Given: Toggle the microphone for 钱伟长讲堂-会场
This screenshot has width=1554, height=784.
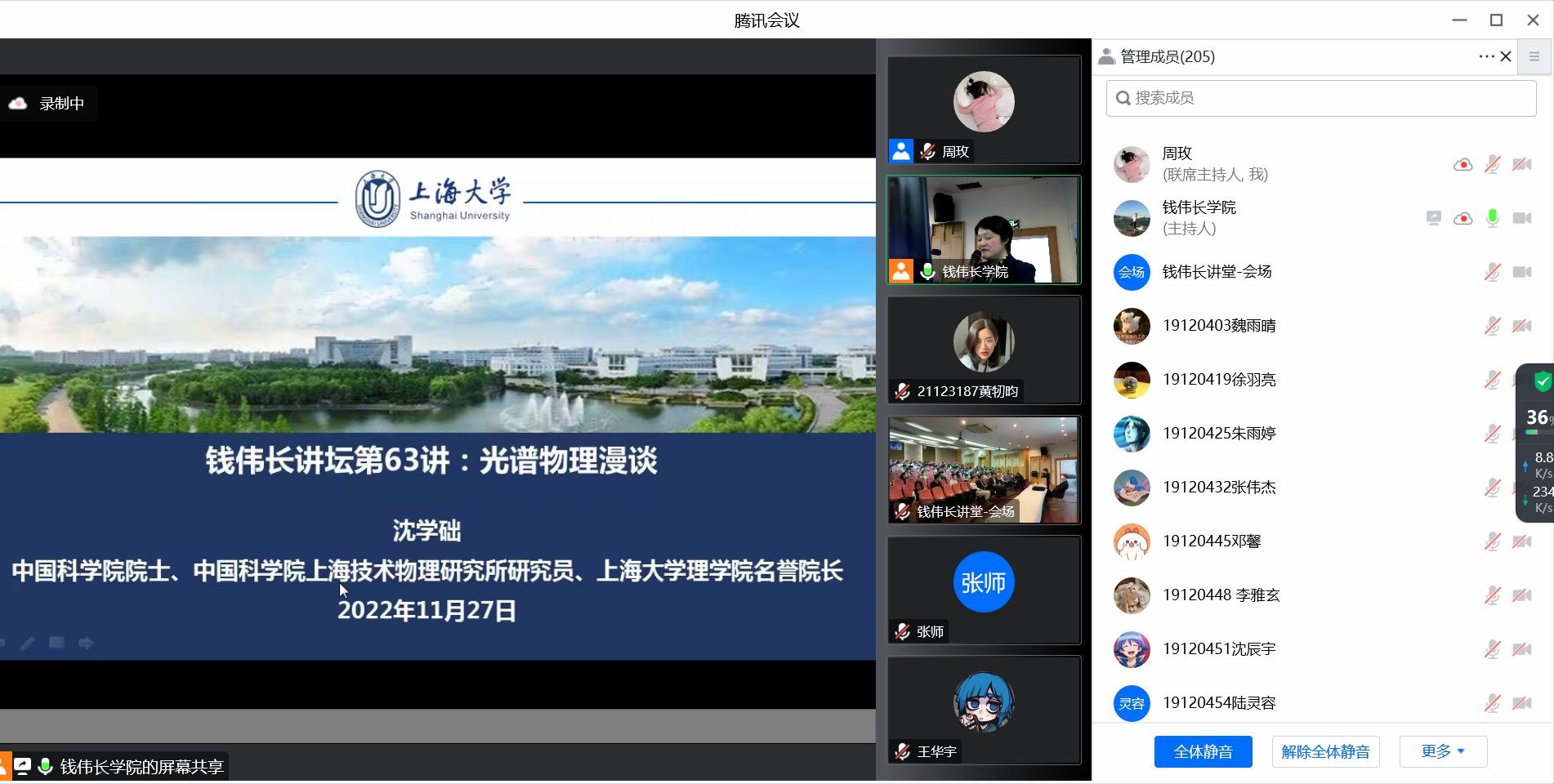Looking at the screenshot, I should 1492,272.
